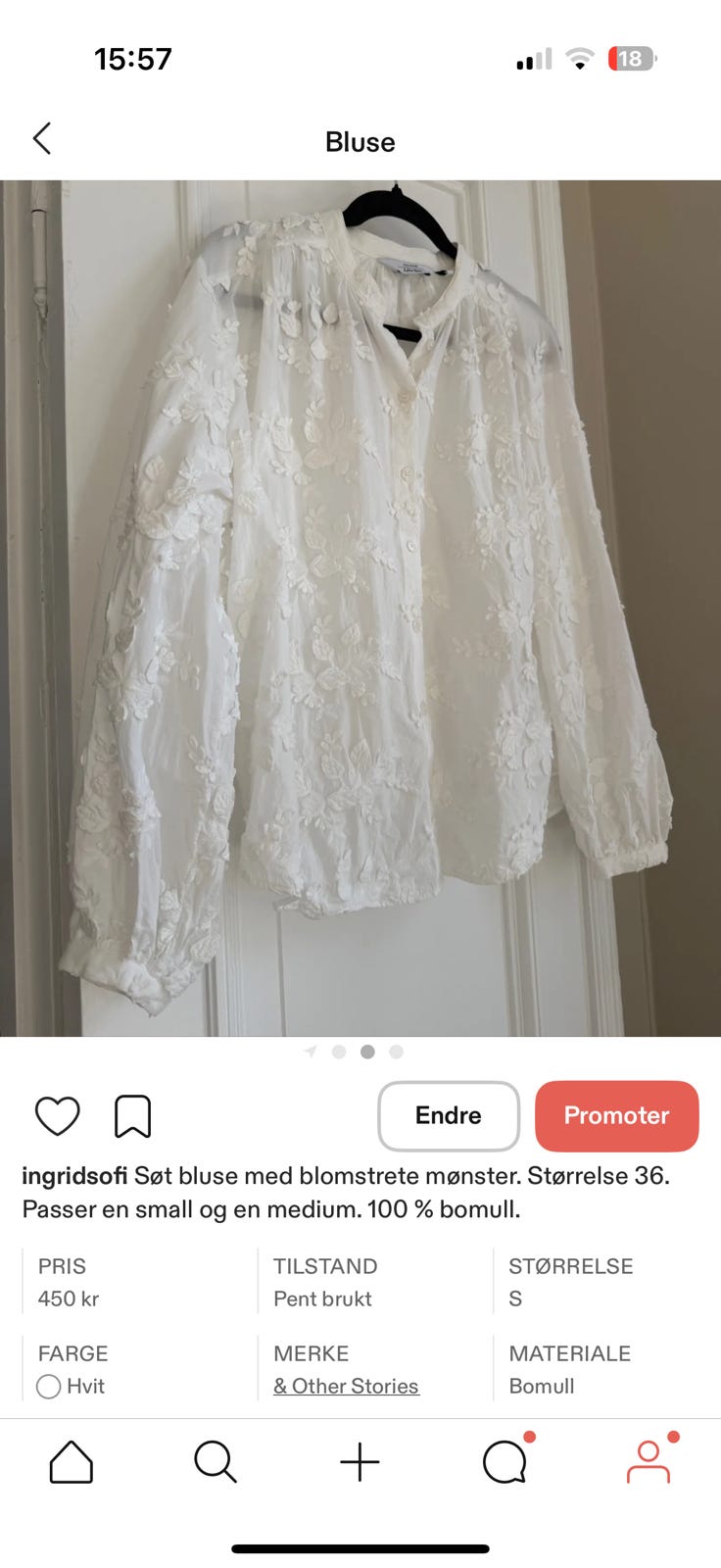Open chat messages with unread notification
The width and height of the screenshot is (721, 1568).
[x=505, y=1461]
